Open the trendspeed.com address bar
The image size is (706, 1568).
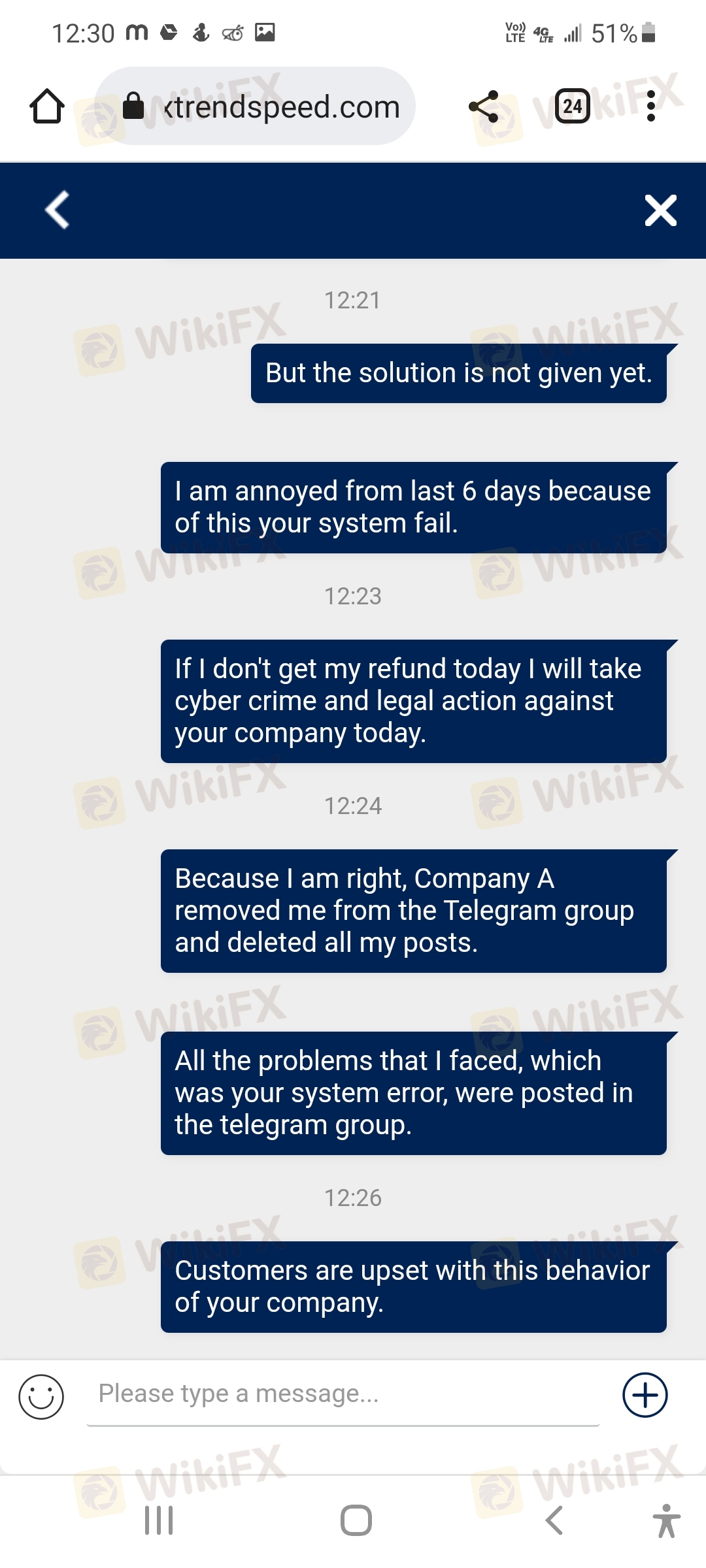coord(256,106)
